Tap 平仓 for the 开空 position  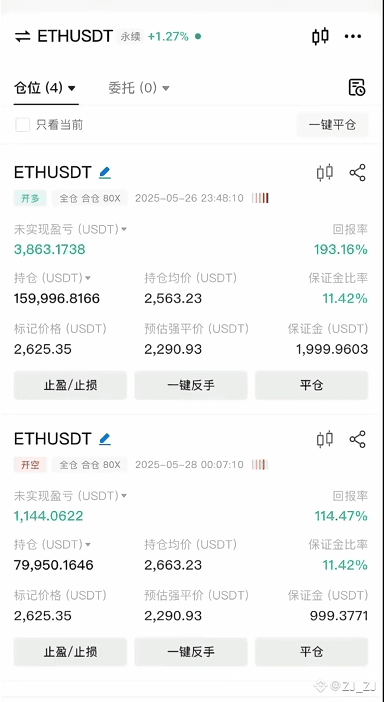(311, 652)
